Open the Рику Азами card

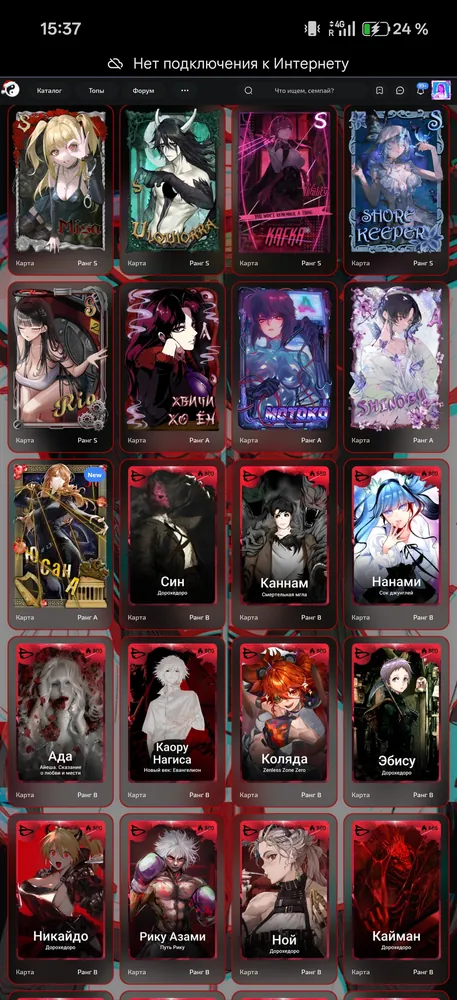coord(173,899)
